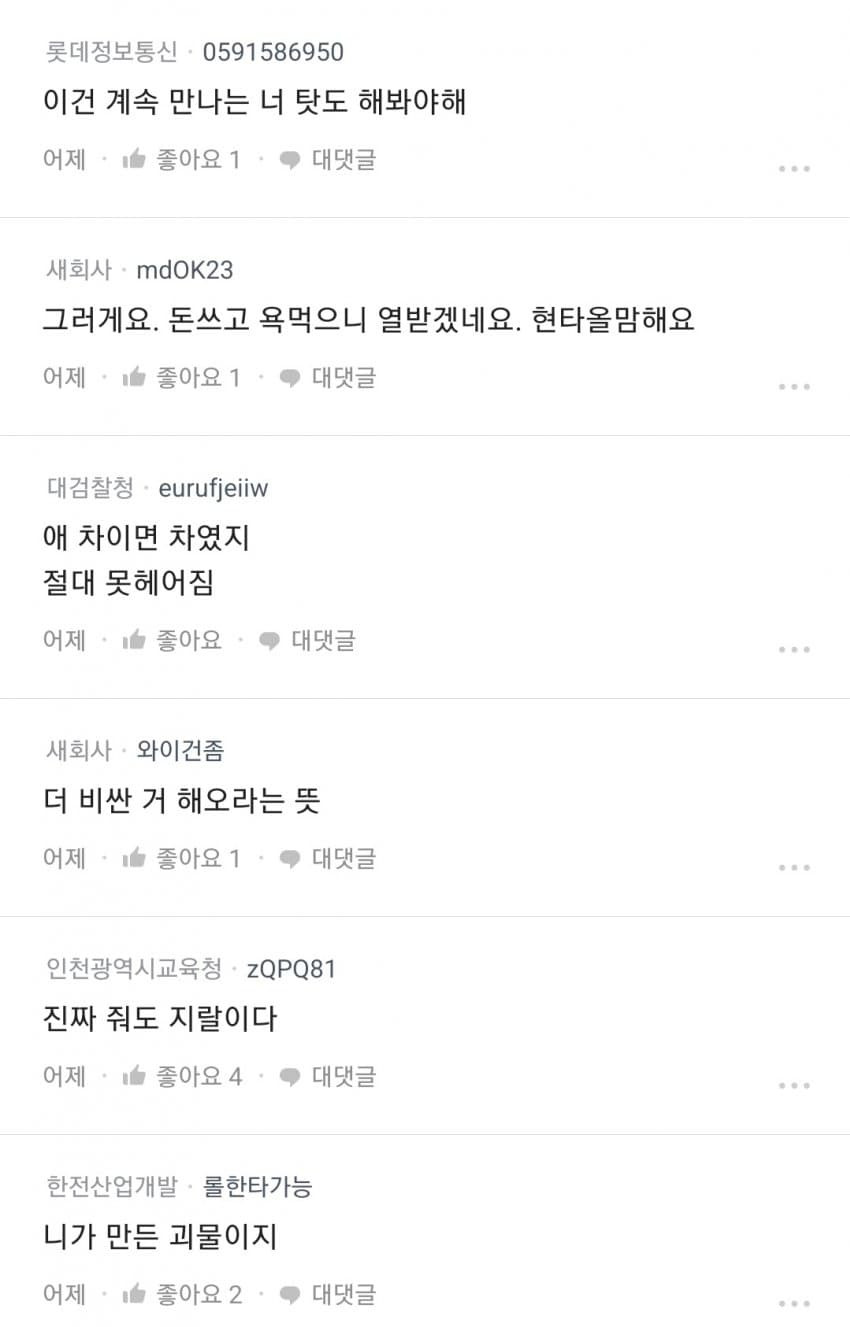This screenshot has width=850, height=1327.
Task: Write a reply to 와이건좀's comment
Action: (327, 858)
